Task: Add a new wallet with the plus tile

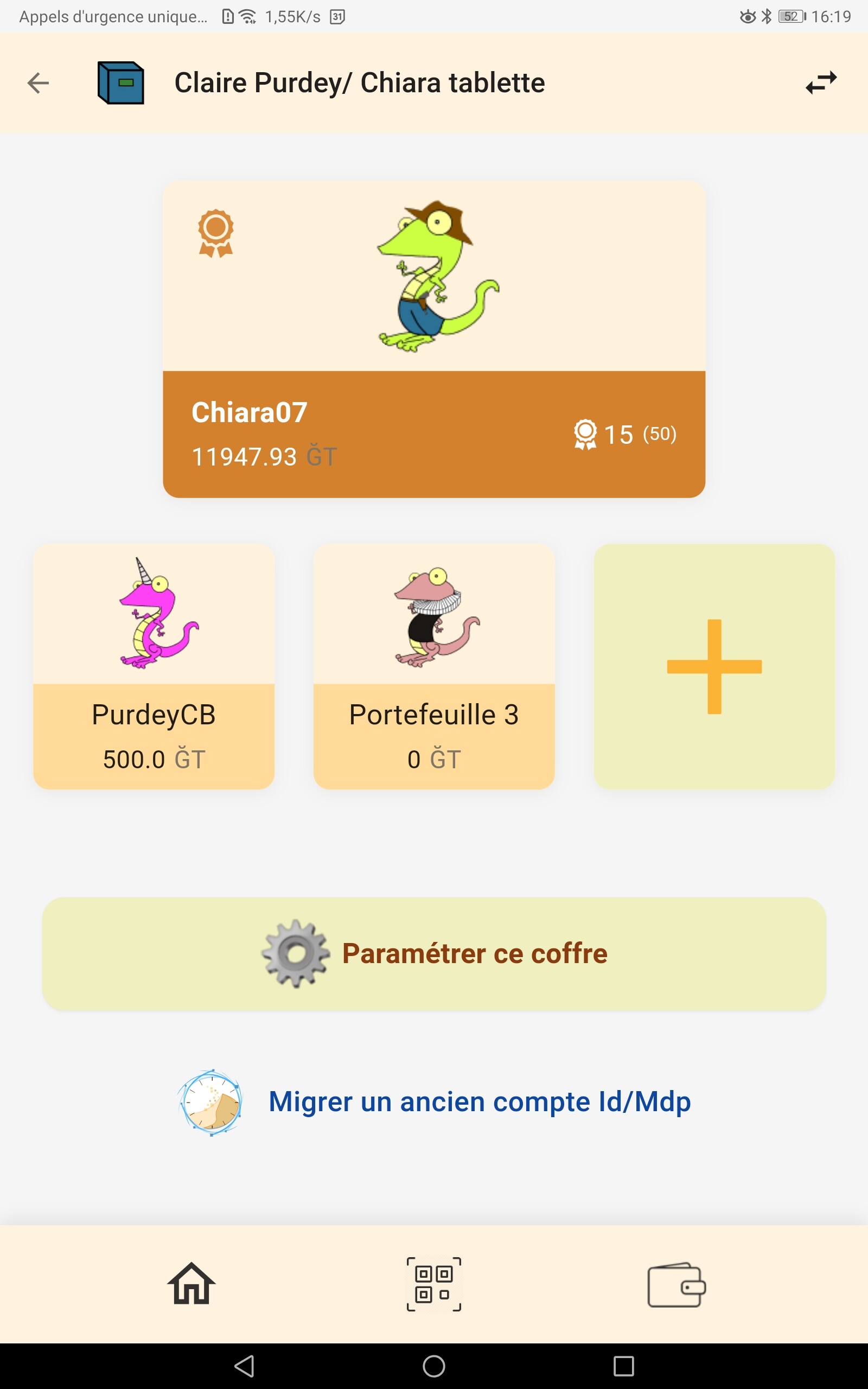Action: click(x=714, y=666)
